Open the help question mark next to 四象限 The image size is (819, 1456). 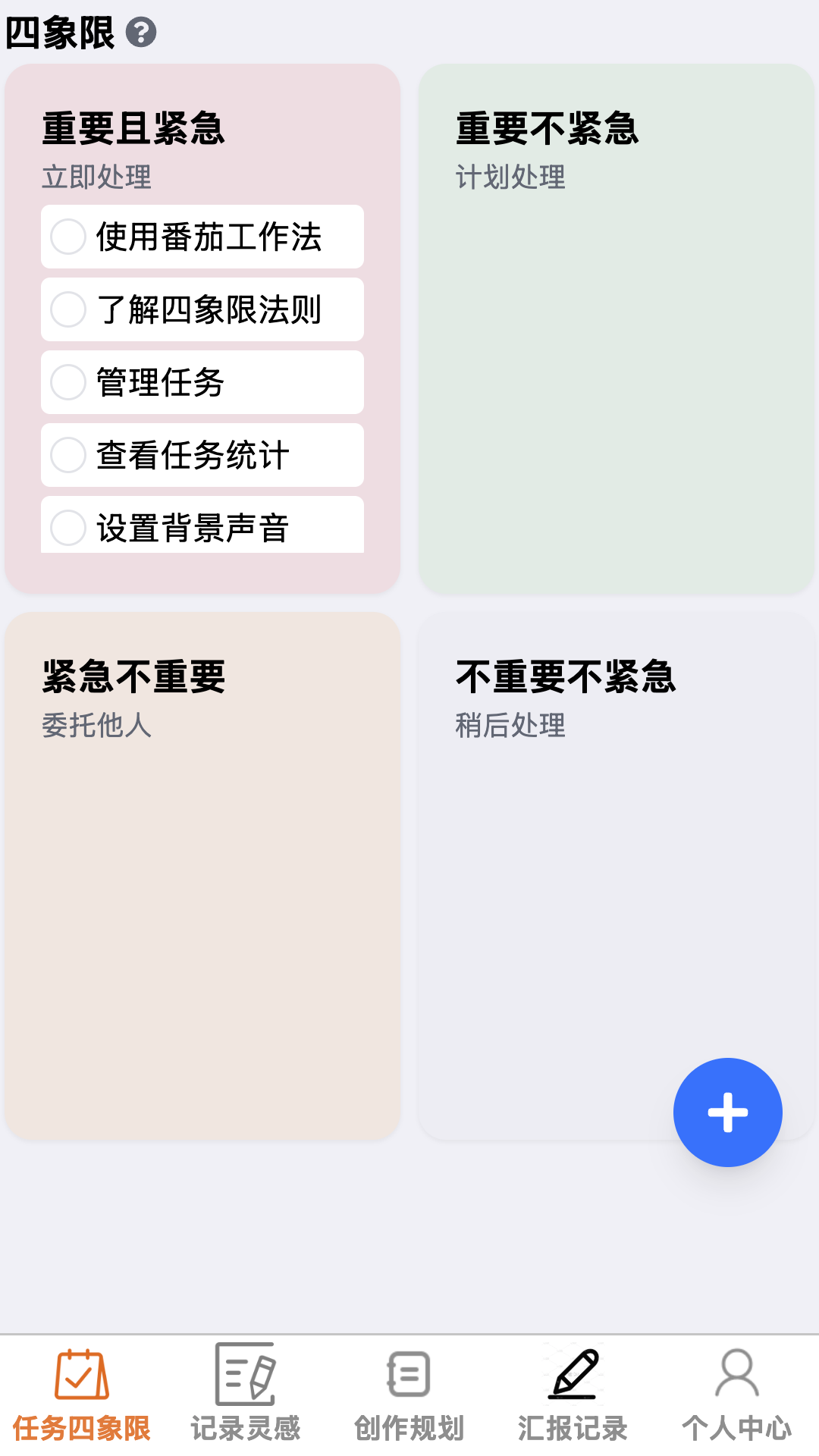(x=139, y=32)
